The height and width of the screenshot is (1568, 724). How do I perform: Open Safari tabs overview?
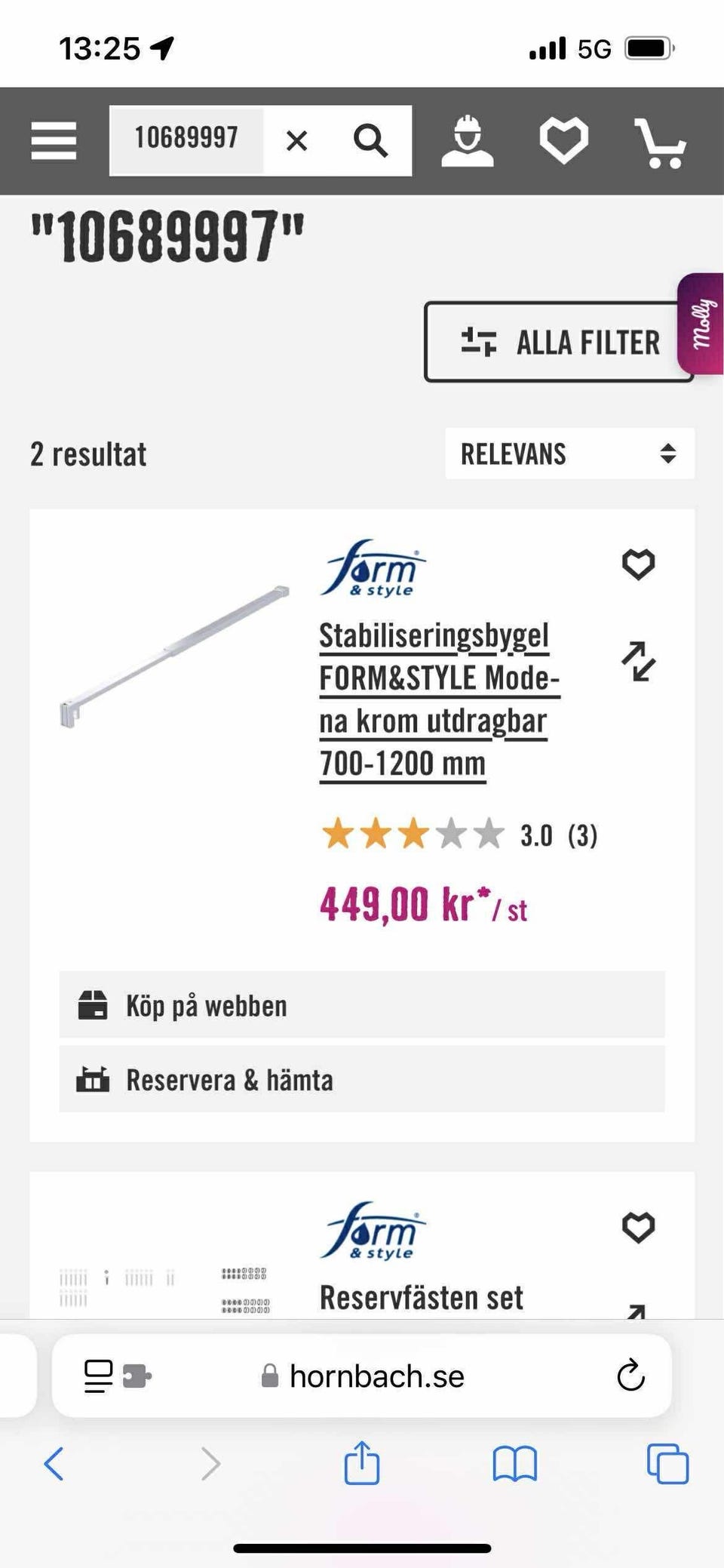(667, 1464)
